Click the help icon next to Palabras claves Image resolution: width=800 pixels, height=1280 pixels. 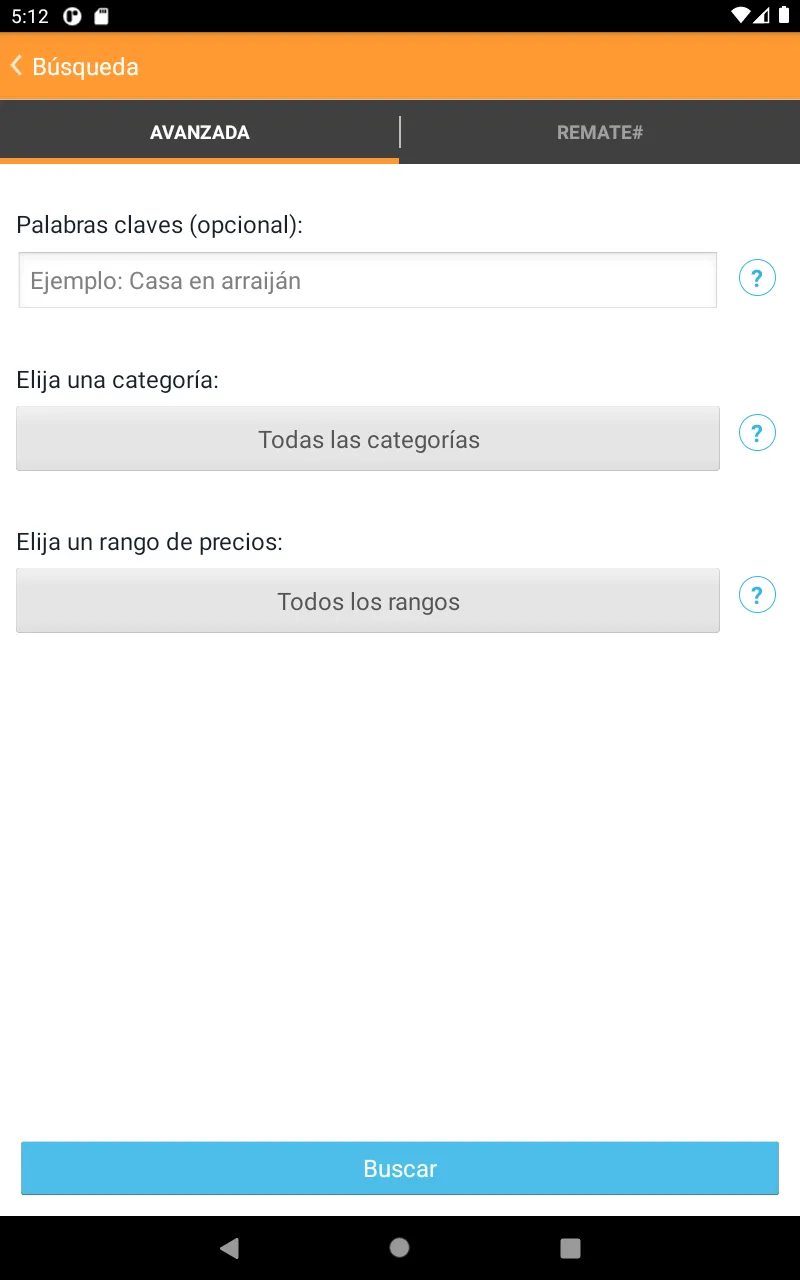tap(757, 278)
